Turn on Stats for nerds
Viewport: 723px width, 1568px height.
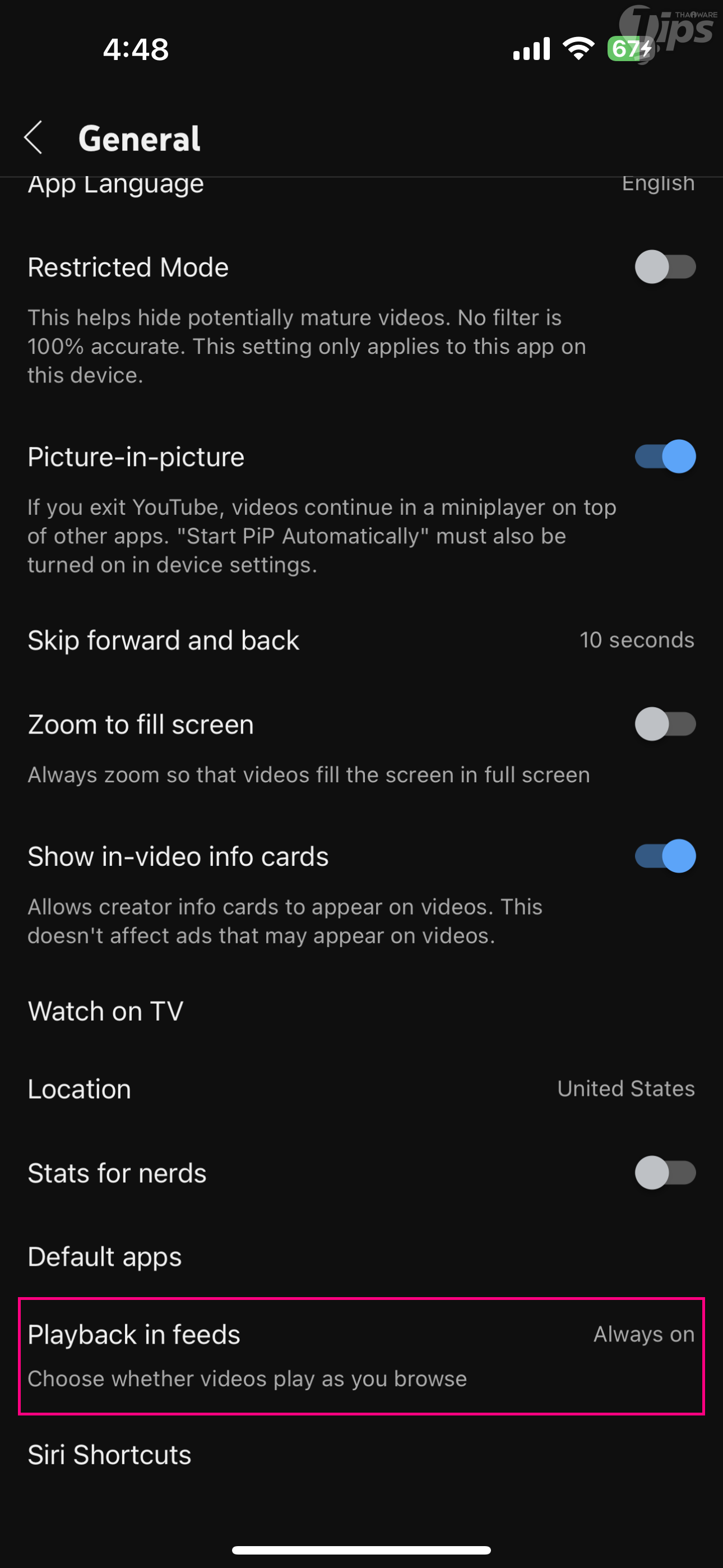pyautogui.click(x=665, y=1173)
